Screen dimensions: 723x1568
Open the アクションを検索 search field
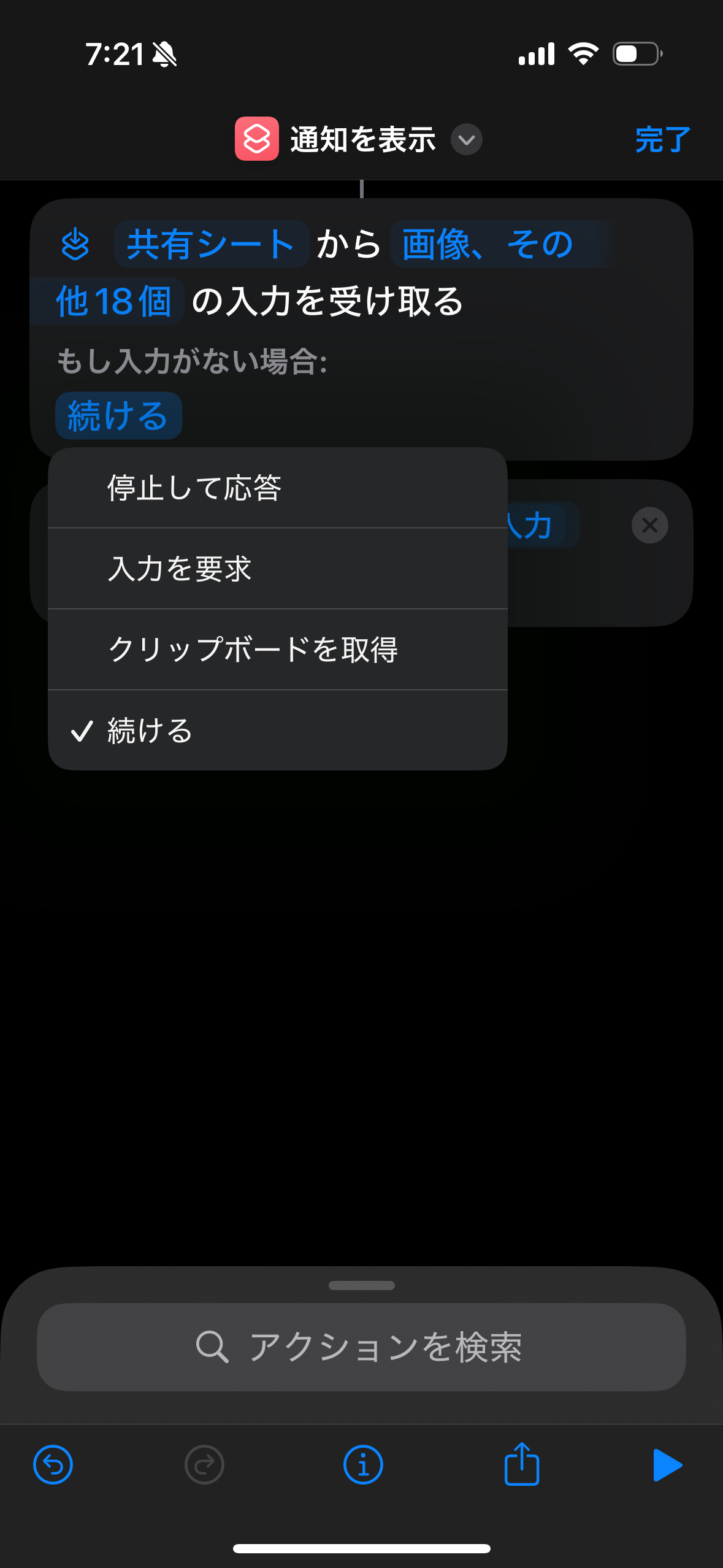pos(361,1347)
